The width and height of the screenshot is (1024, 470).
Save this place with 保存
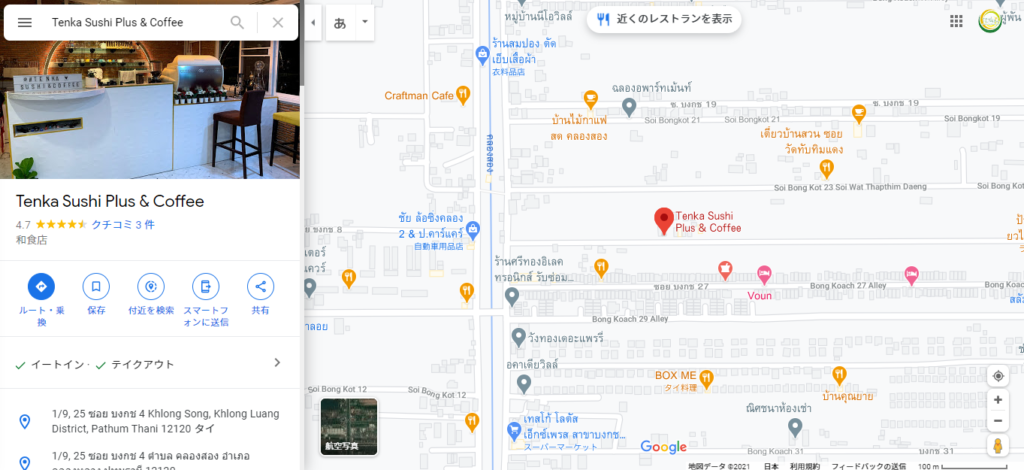tap(96, 286)
